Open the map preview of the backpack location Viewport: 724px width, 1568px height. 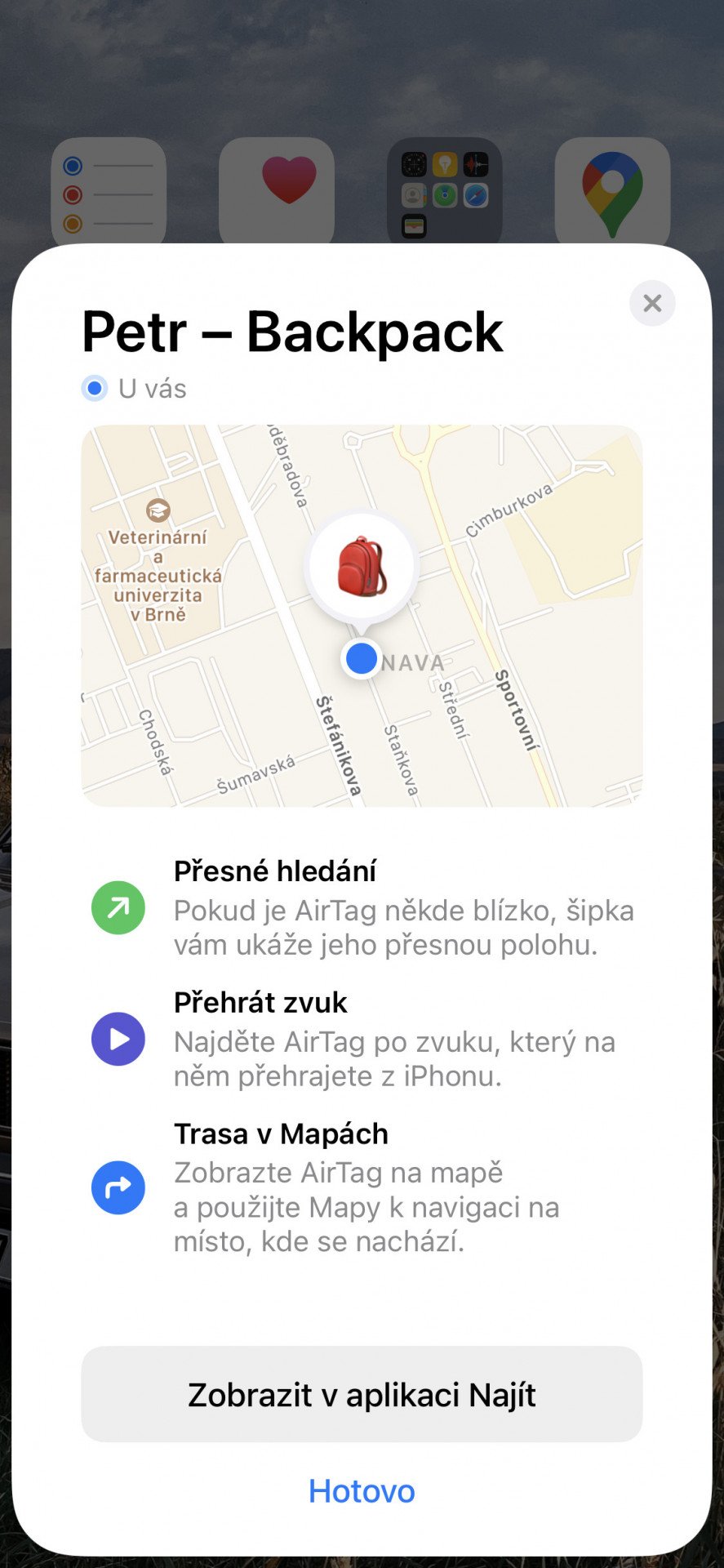[x=362, y=616]
